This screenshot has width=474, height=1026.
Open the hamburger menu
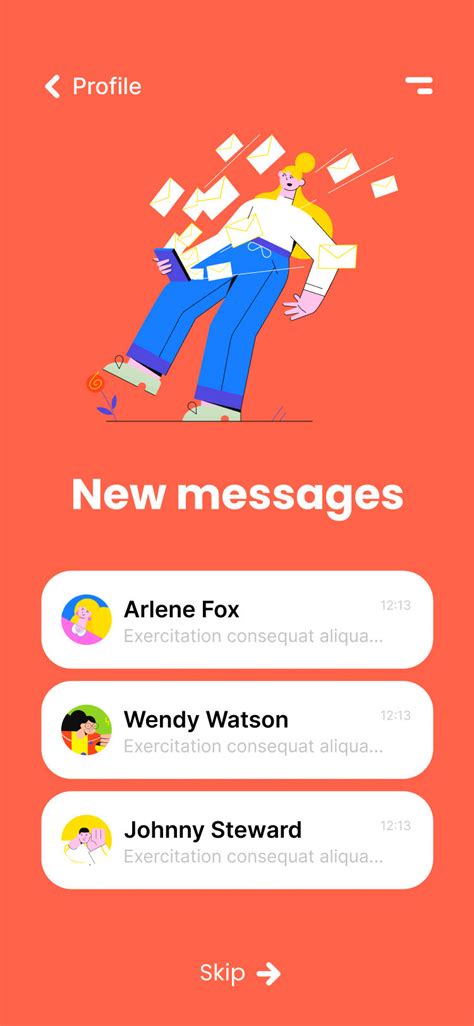[418, 86]
